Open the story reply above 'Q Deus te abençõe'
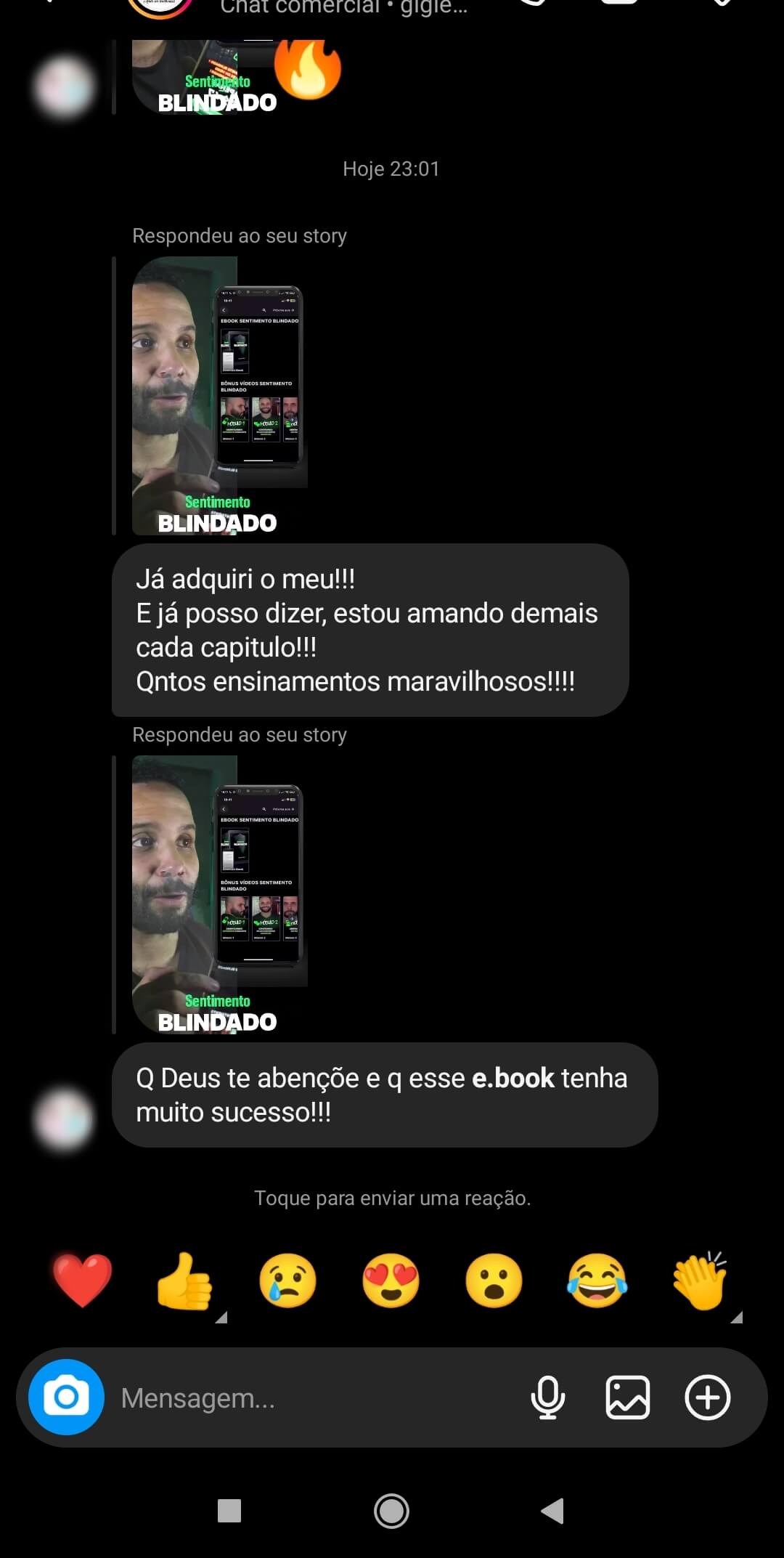 pyautogui.click(x=218, y=895)
